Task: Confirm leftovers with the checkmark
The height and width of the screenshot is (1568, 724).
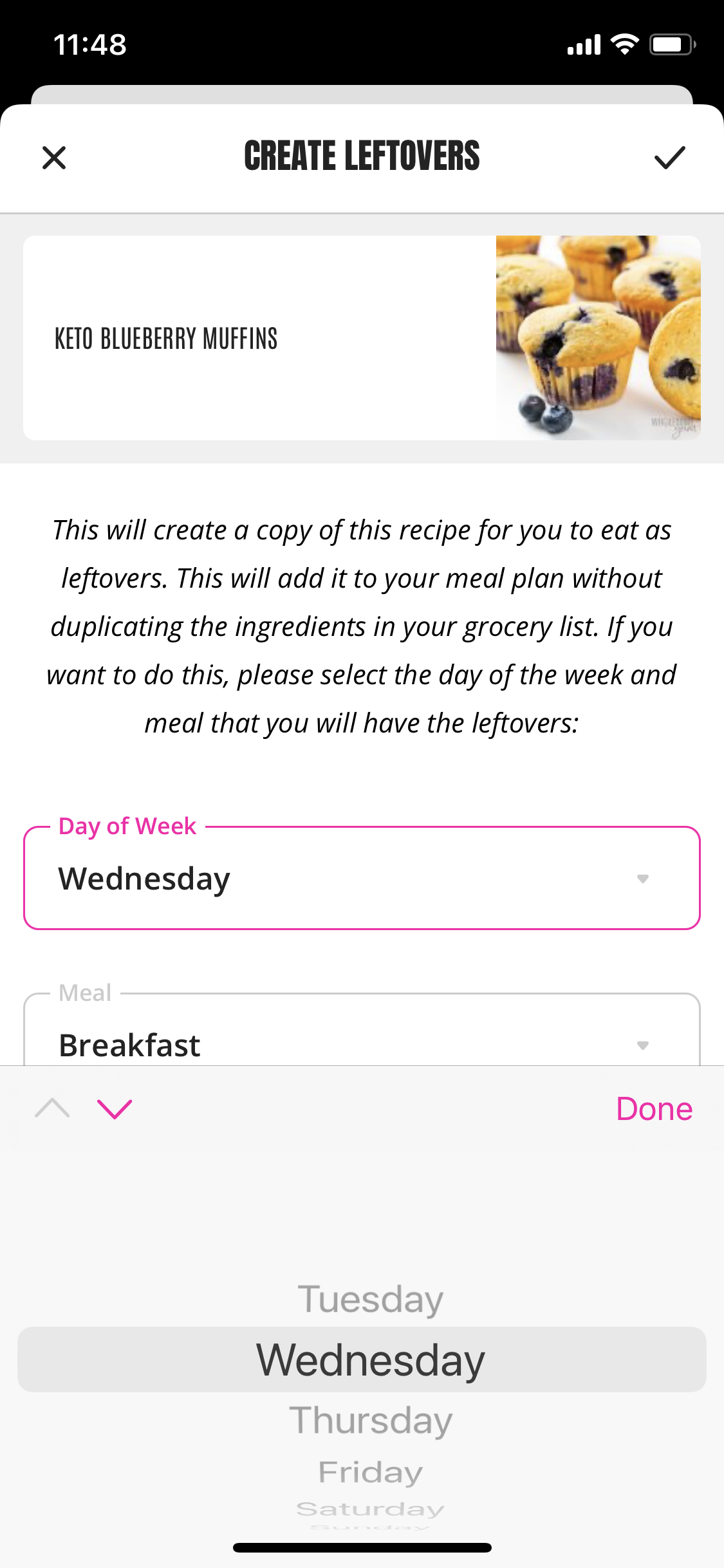Action: pos(669,158)
